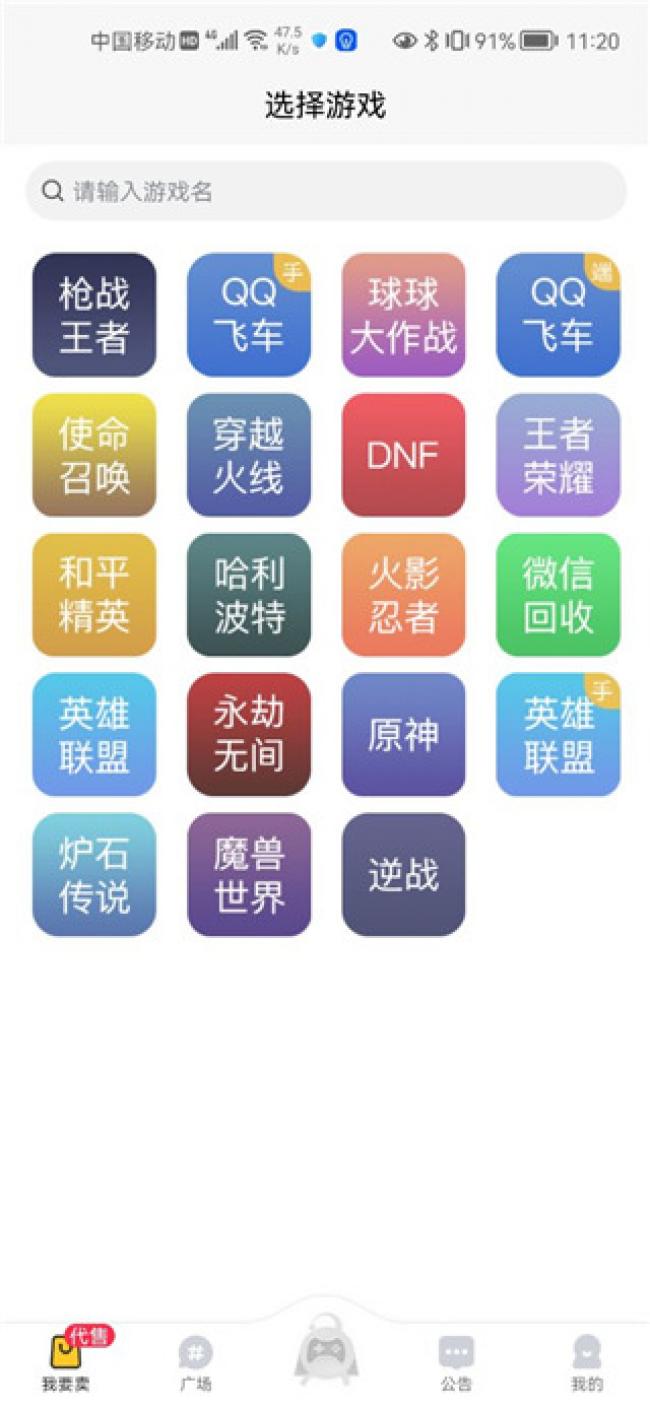Image resolution: width=650 pixels, height=1407 pixels.
Task: Open the 公告 tab
Action: [x=456, y=1364]
